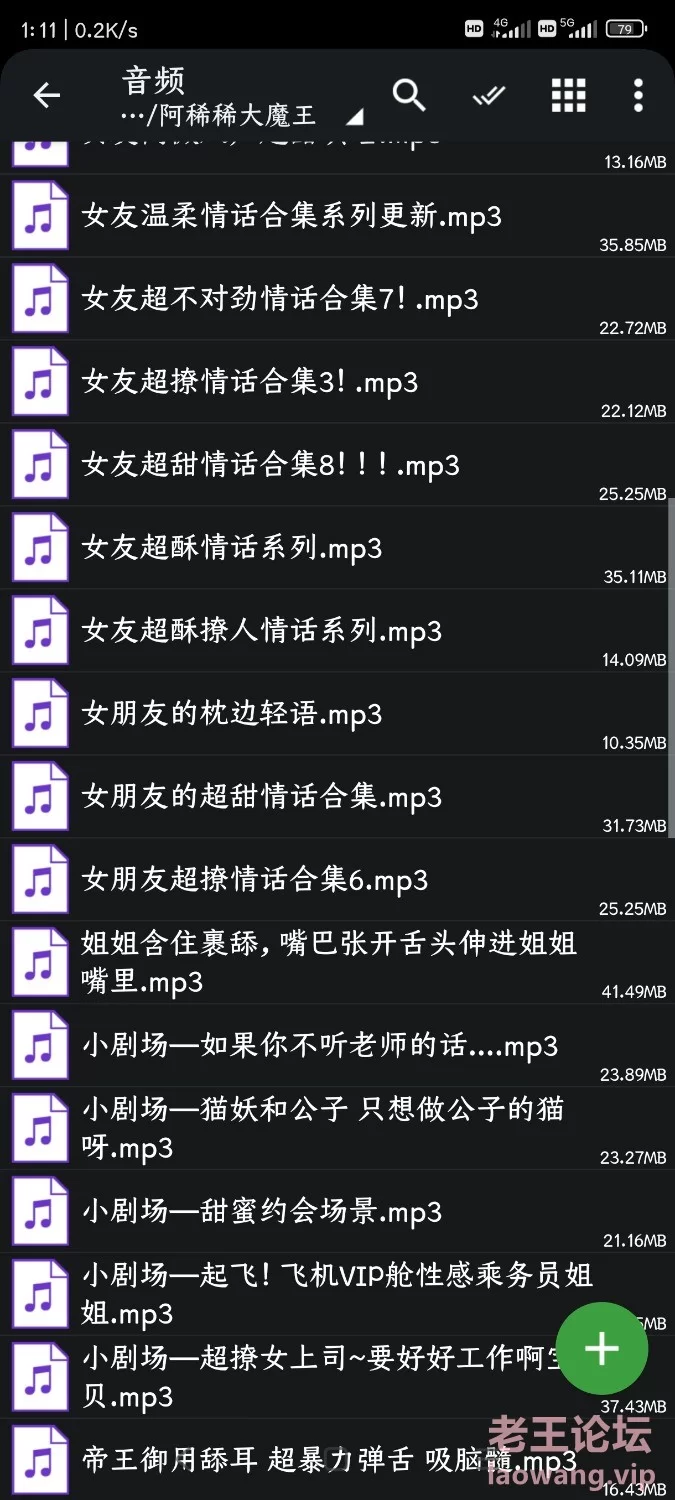The width and height of the screenshot is (675, 1500).
Task: Expand the 阿稀稀大魔王 folder path dropdown
Action: point(240,116)
